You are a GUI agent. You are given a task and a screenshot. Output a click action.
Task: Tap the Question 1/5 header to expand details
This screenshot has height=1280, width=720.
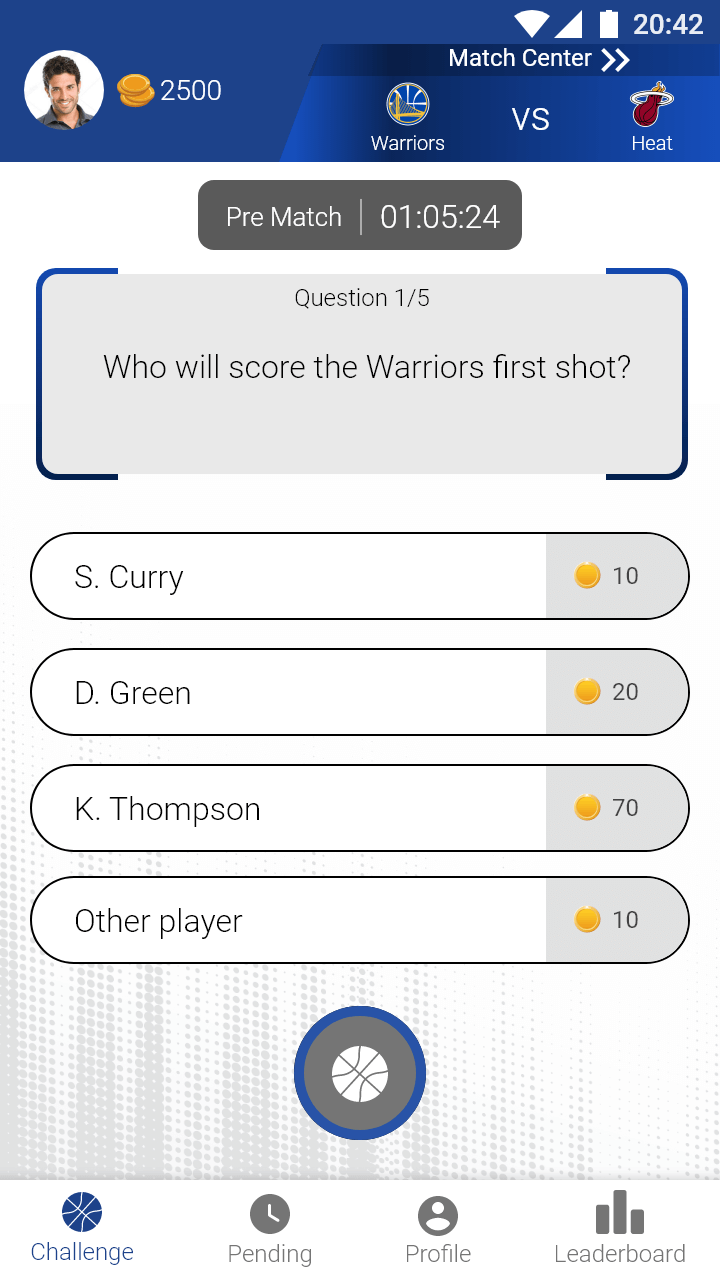point(362,298)
